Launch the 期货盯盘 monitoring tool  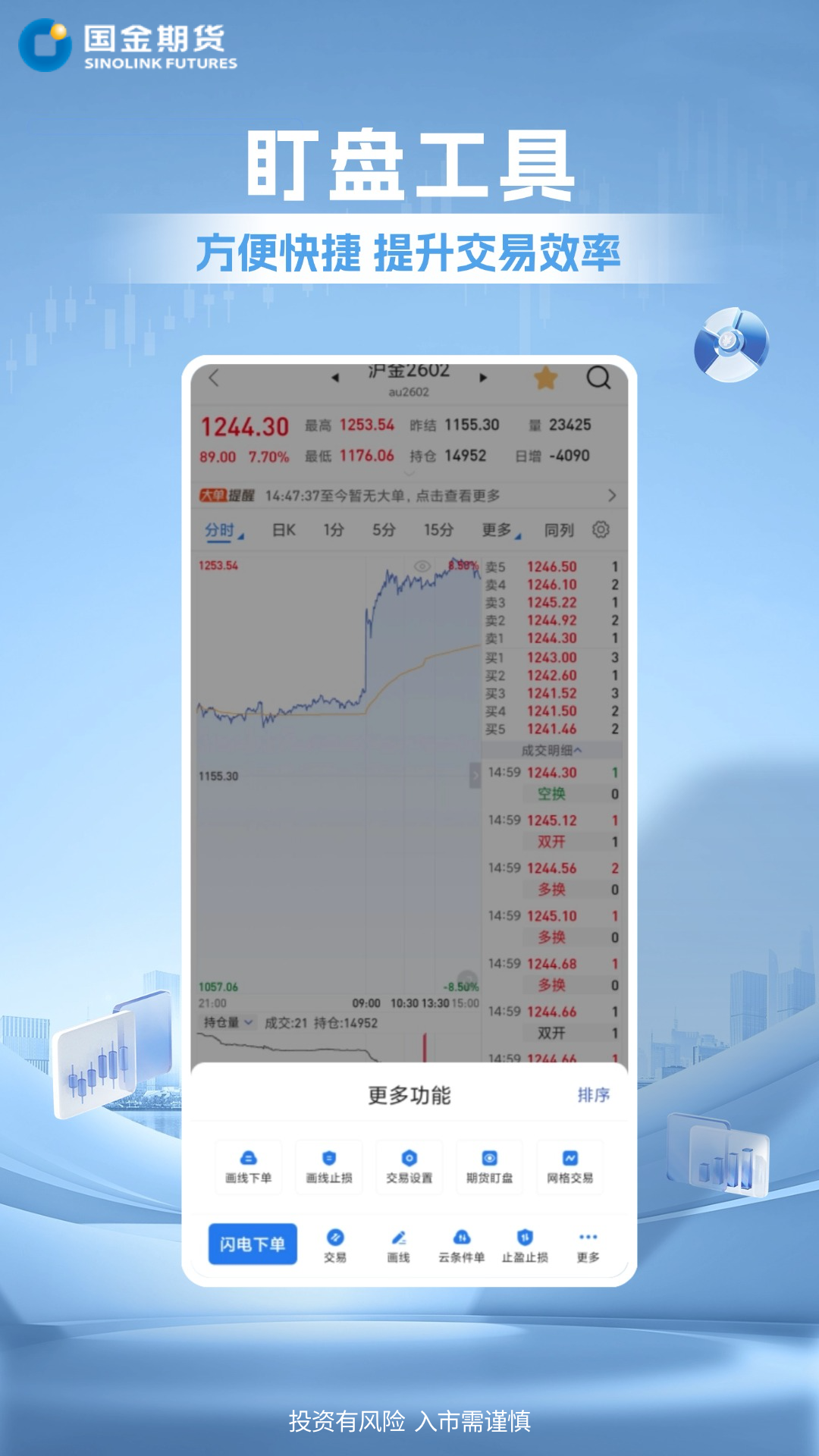click(x=490, y=1167)
